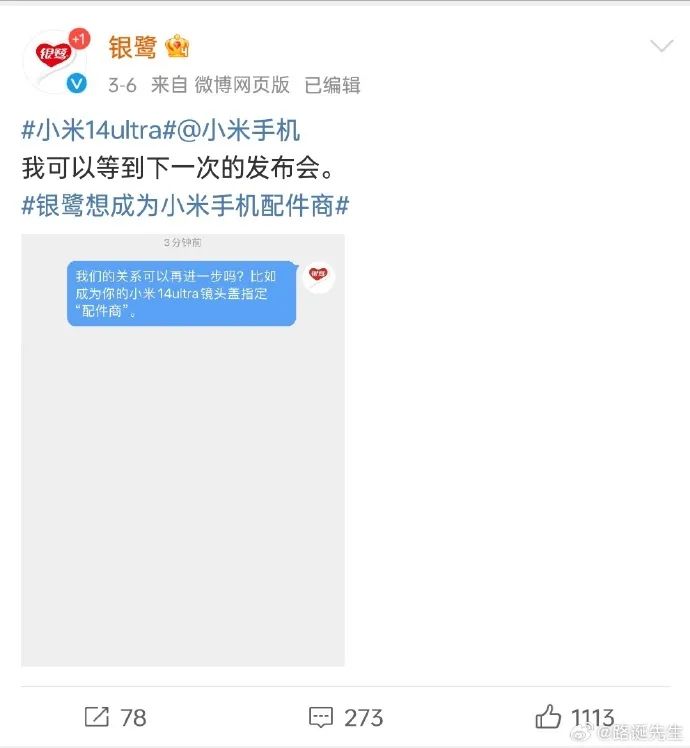View the attached chat screenshot image
The image size is (690, 748).
tap(183, 450)
